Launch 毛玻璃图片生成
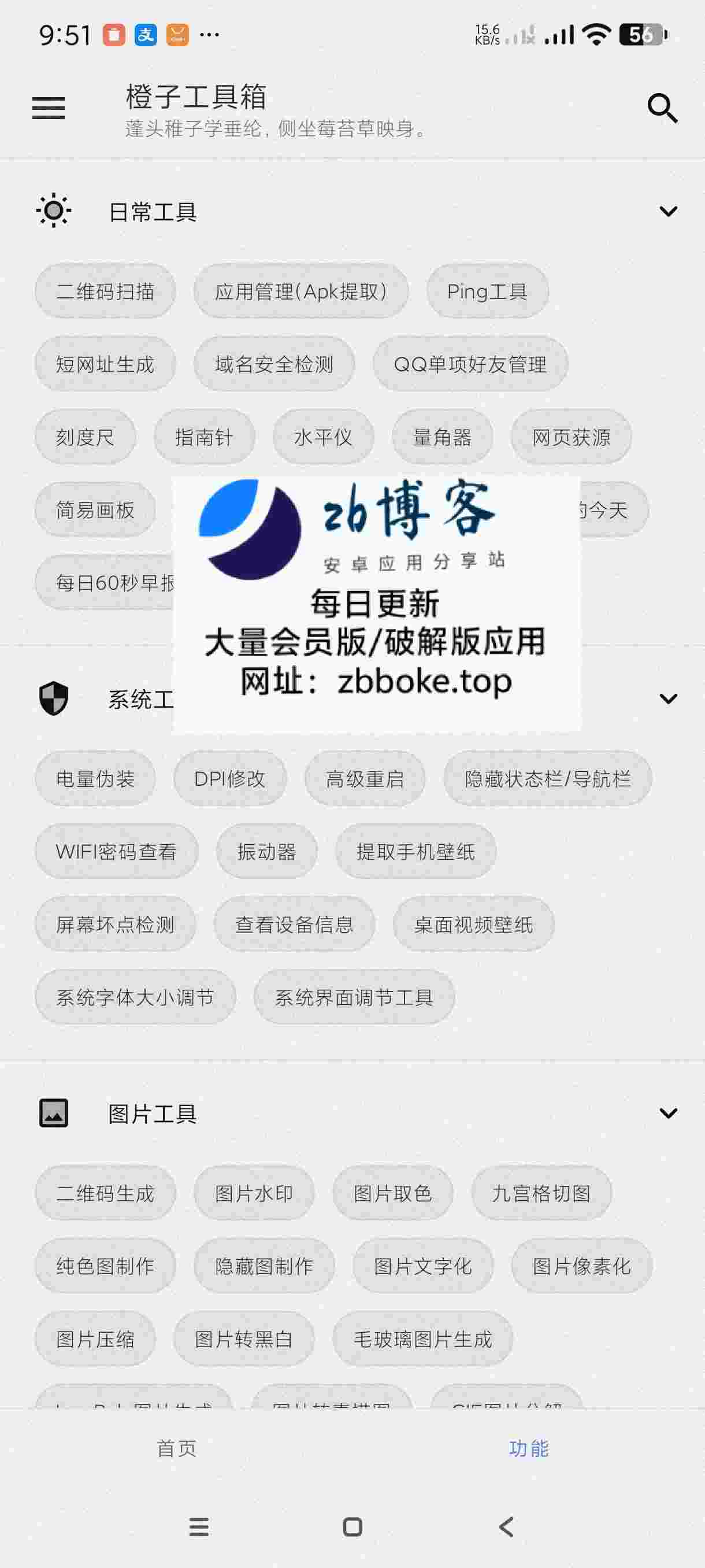This screenshot has width=705, height=1568. click(423, 1339)
